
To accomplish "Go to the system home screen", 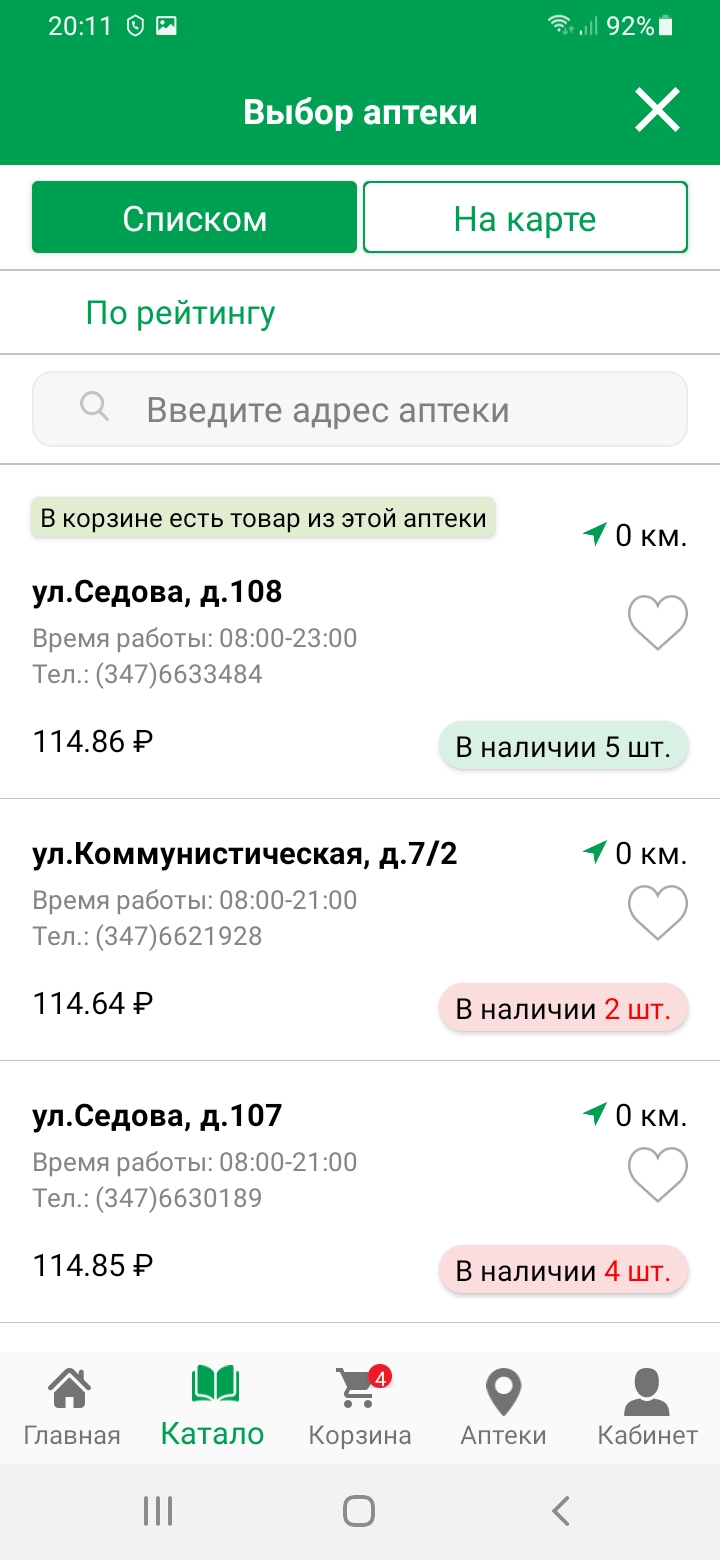I will 359,1510.
